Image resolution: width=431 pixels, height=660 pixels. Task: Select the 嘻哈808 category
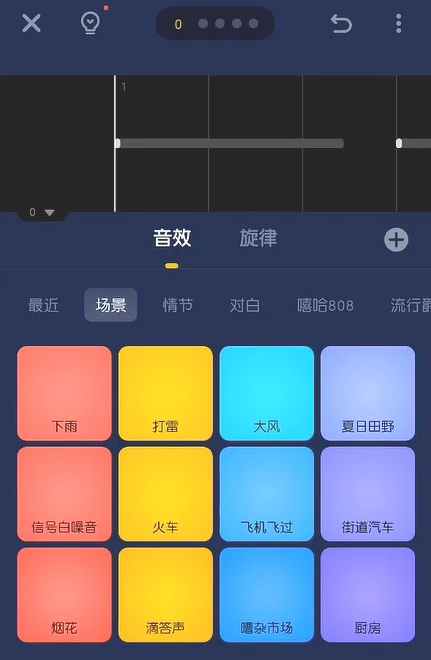click(325, 305)
